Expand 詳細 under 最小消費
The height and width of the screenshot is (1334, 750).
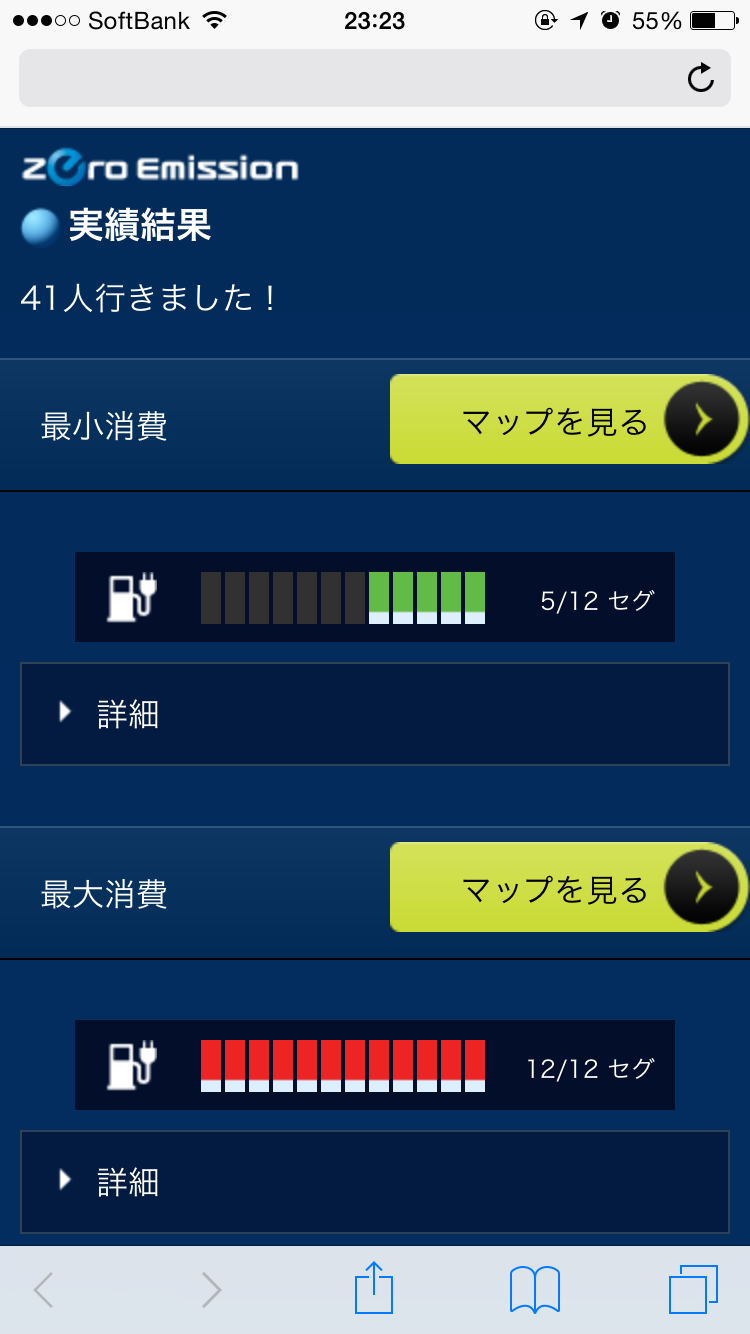(x=374, y=714)
